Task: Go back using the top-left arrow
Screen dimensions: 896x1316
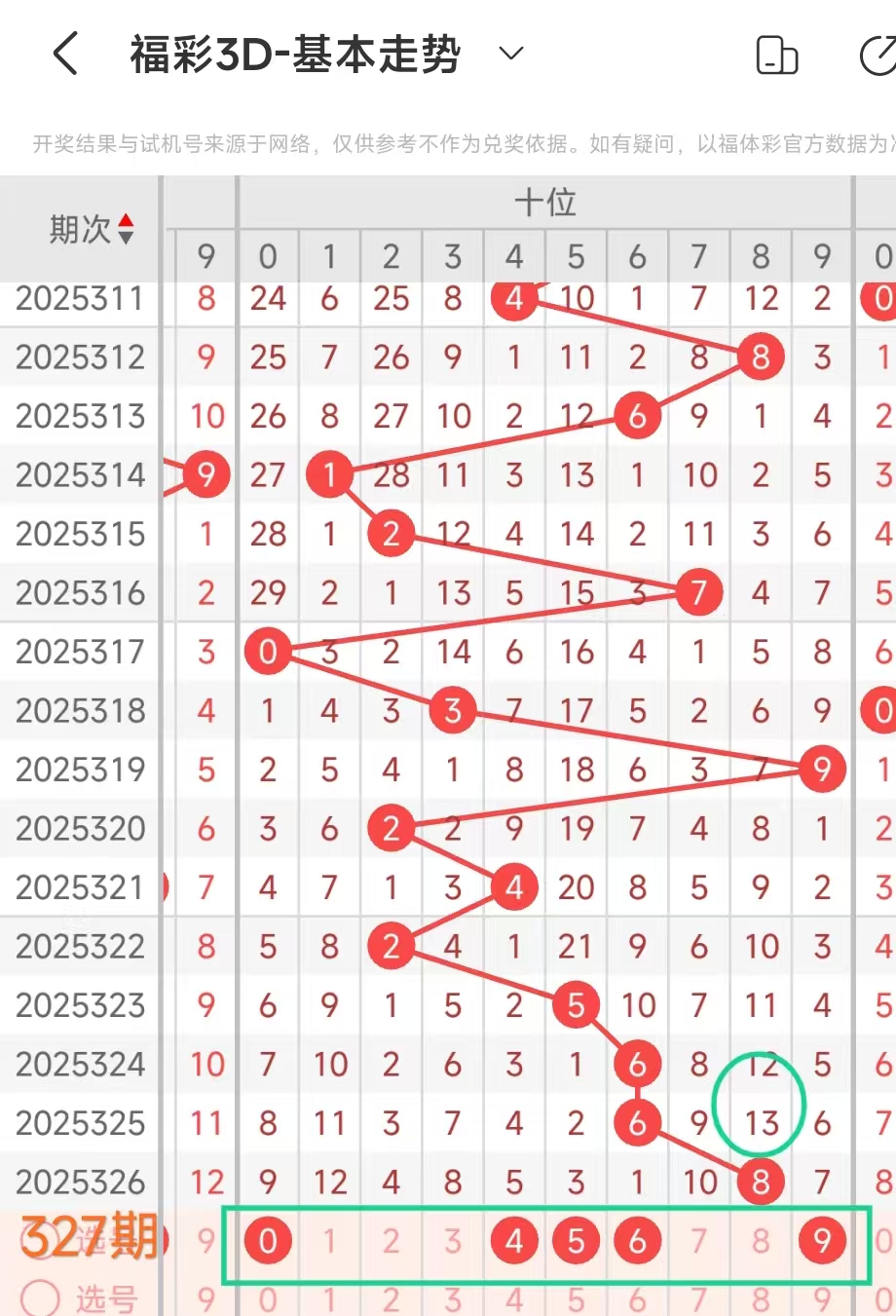Action: [65, 54]
